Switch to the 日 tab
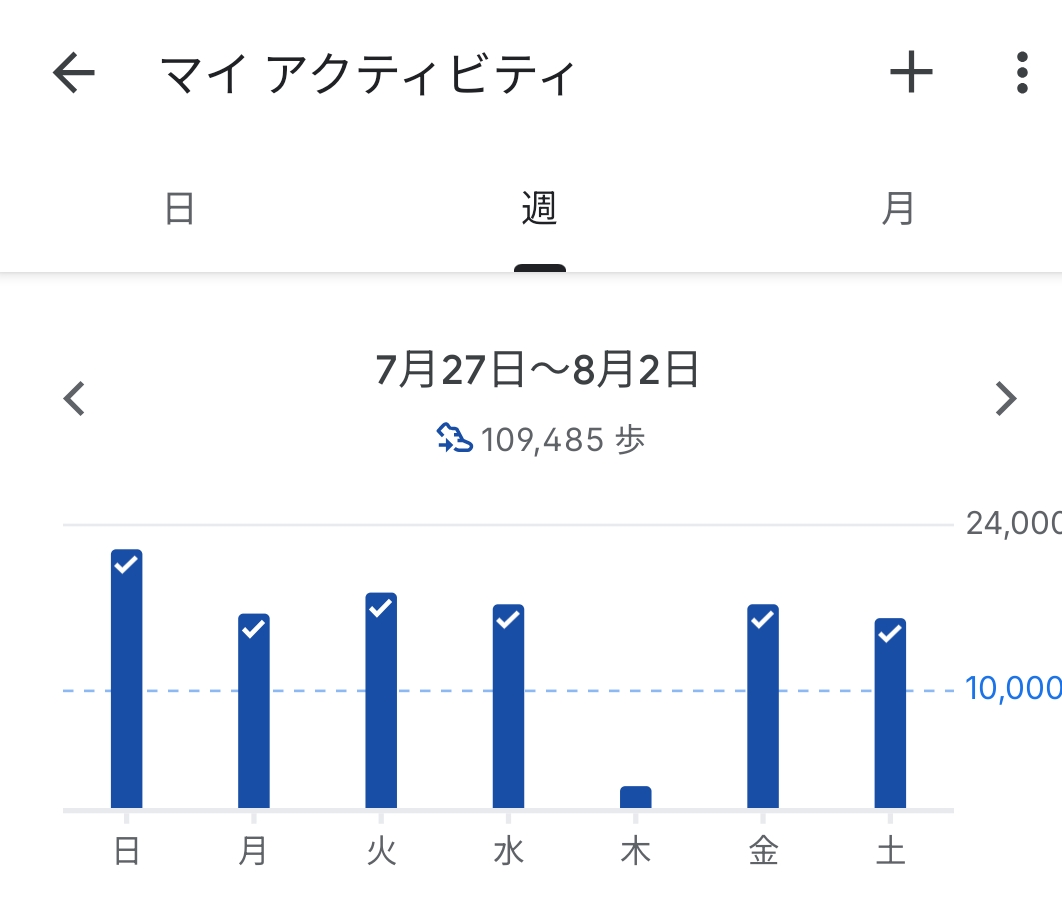 179,208
